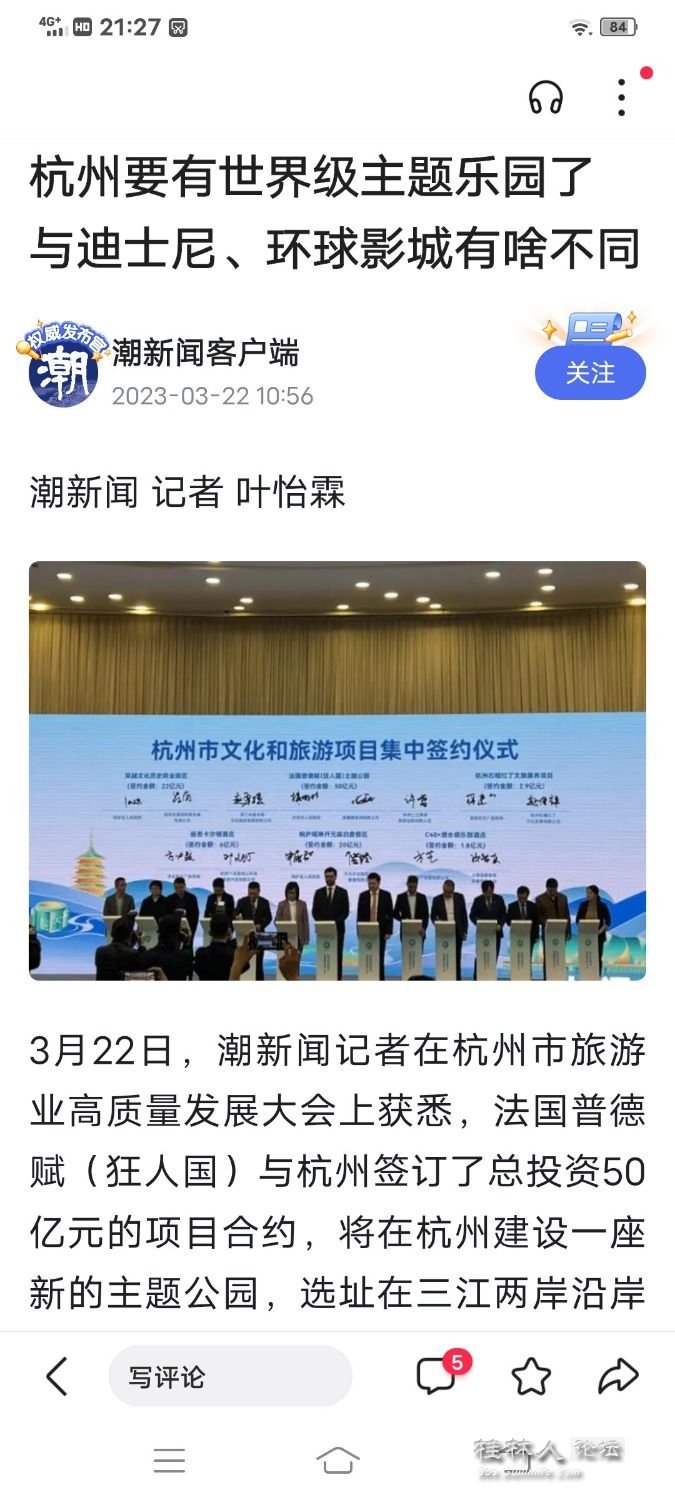Open the three-dot overflow menu
Viewport: 675px width, 1500px height.
tap(622, 97)
